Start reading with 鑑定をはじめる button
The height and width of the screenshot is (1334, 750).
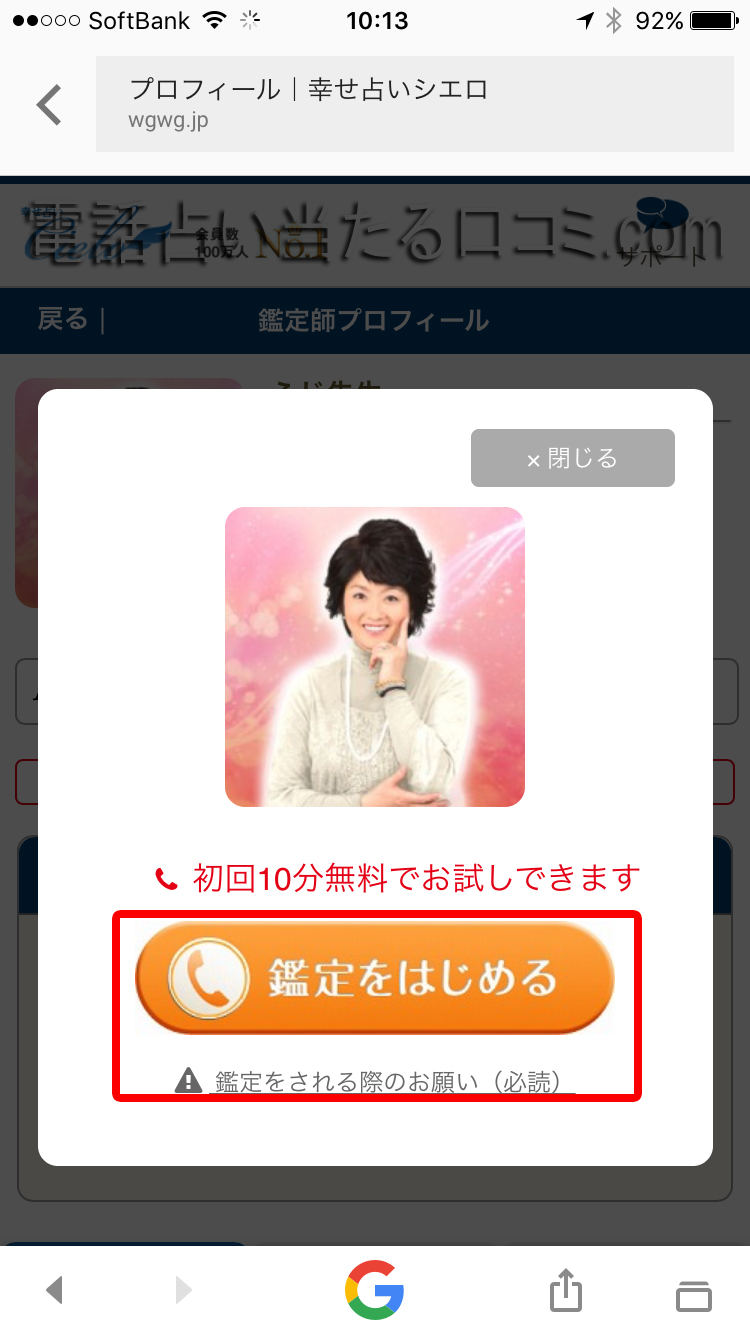(375, 978)
